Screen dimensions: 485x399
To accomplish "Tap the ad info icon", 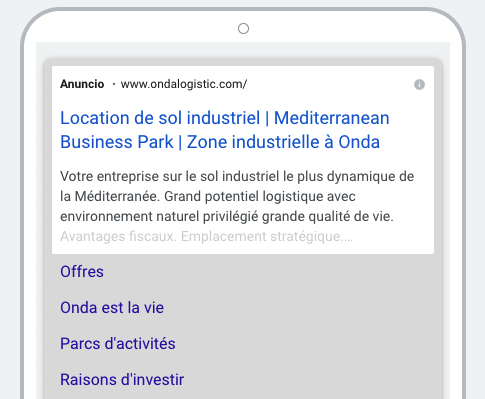I will point(419,85).
